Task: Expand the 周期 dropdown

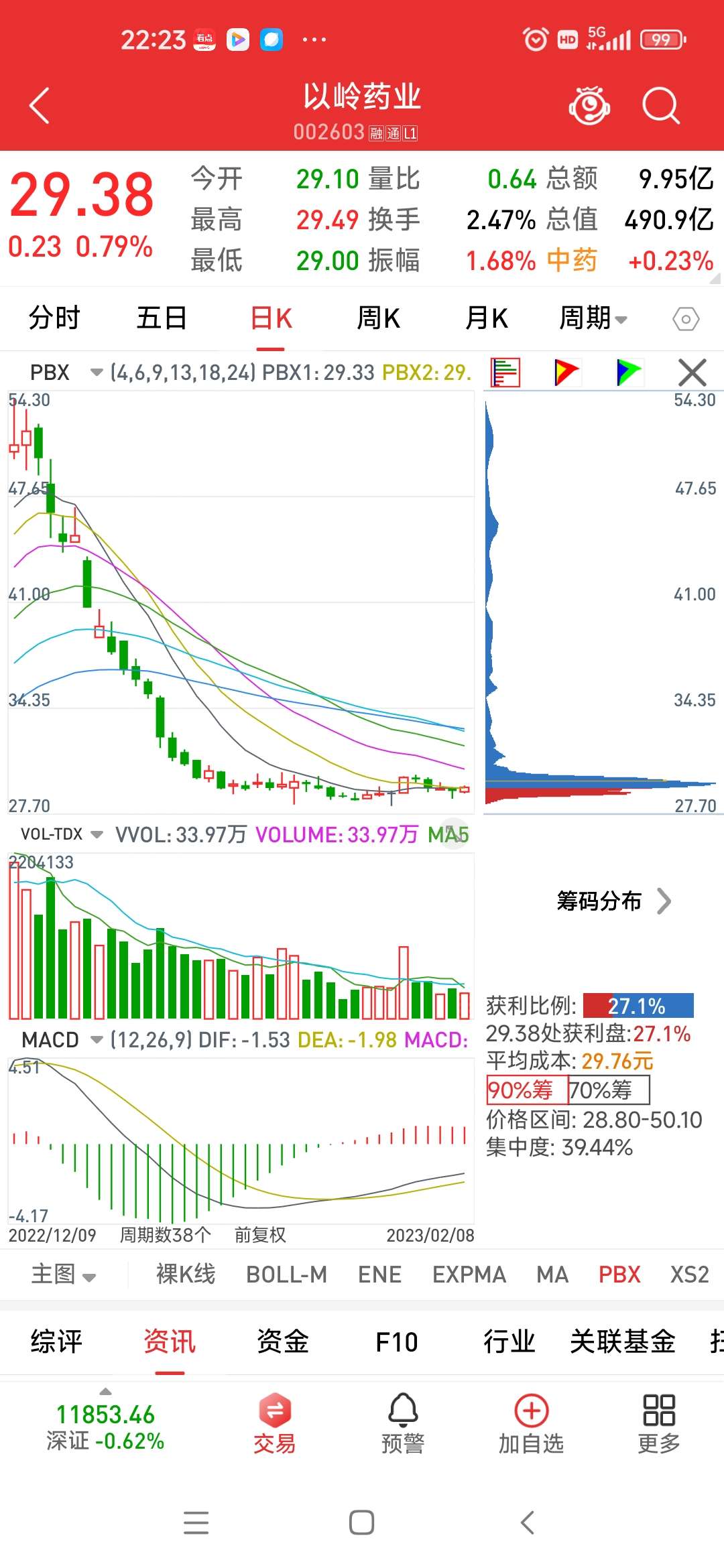Action: [593, 318]
